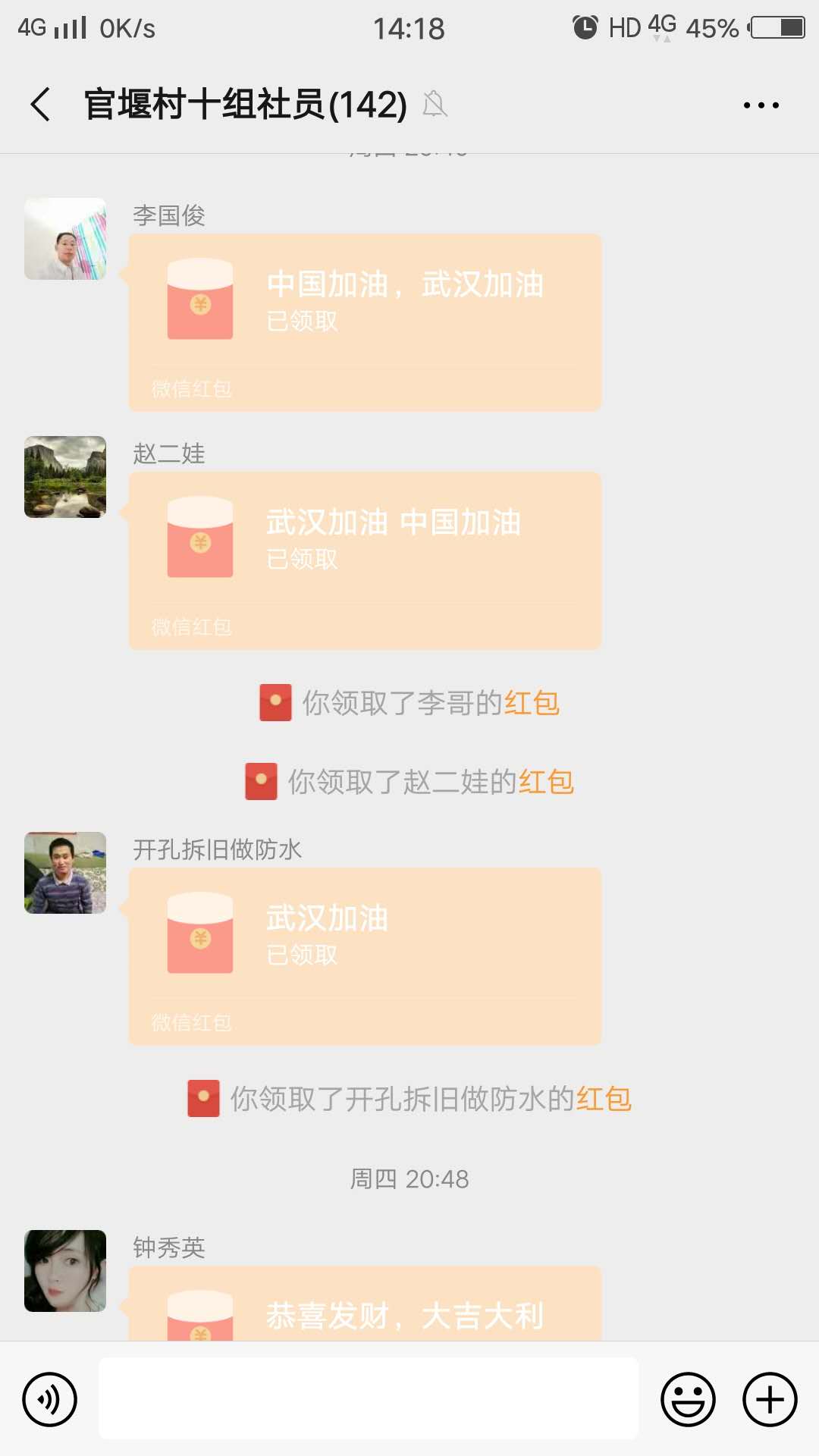Open 赵二娃's red packet 武汉加油 中国加油
The width and height of the screenshot is (819, 1456).
(x=365, y=561)
